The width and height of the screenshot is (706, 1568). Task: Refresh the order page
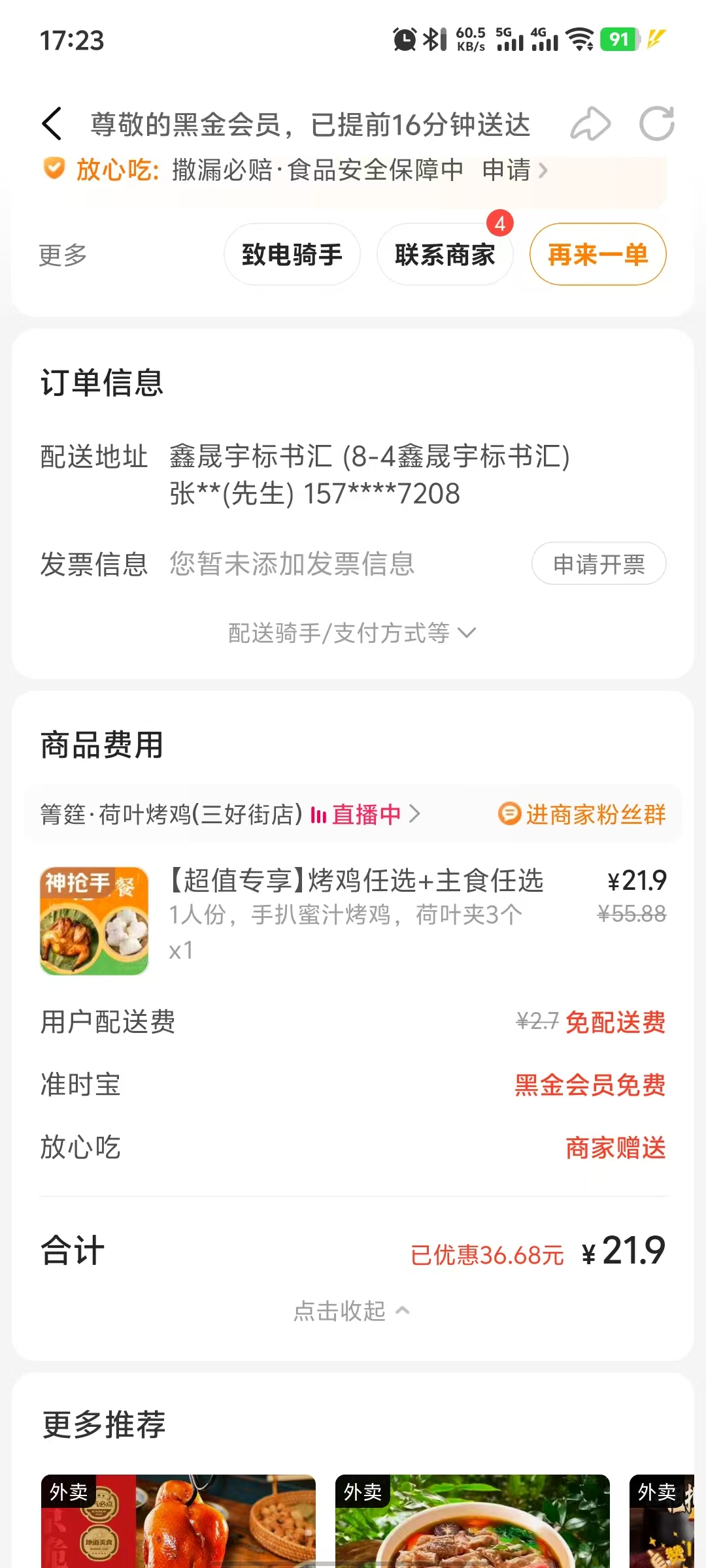656,124
